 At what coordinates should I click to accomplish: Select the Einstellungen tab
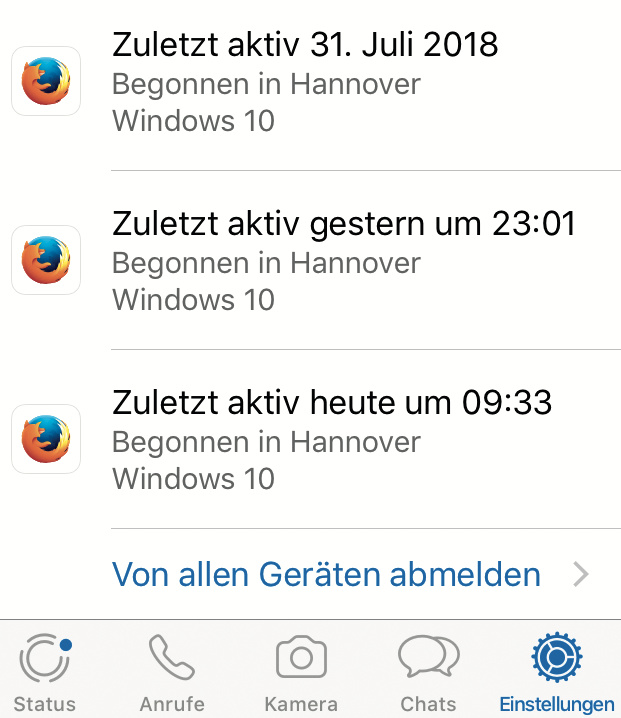[x=556, y=671]
